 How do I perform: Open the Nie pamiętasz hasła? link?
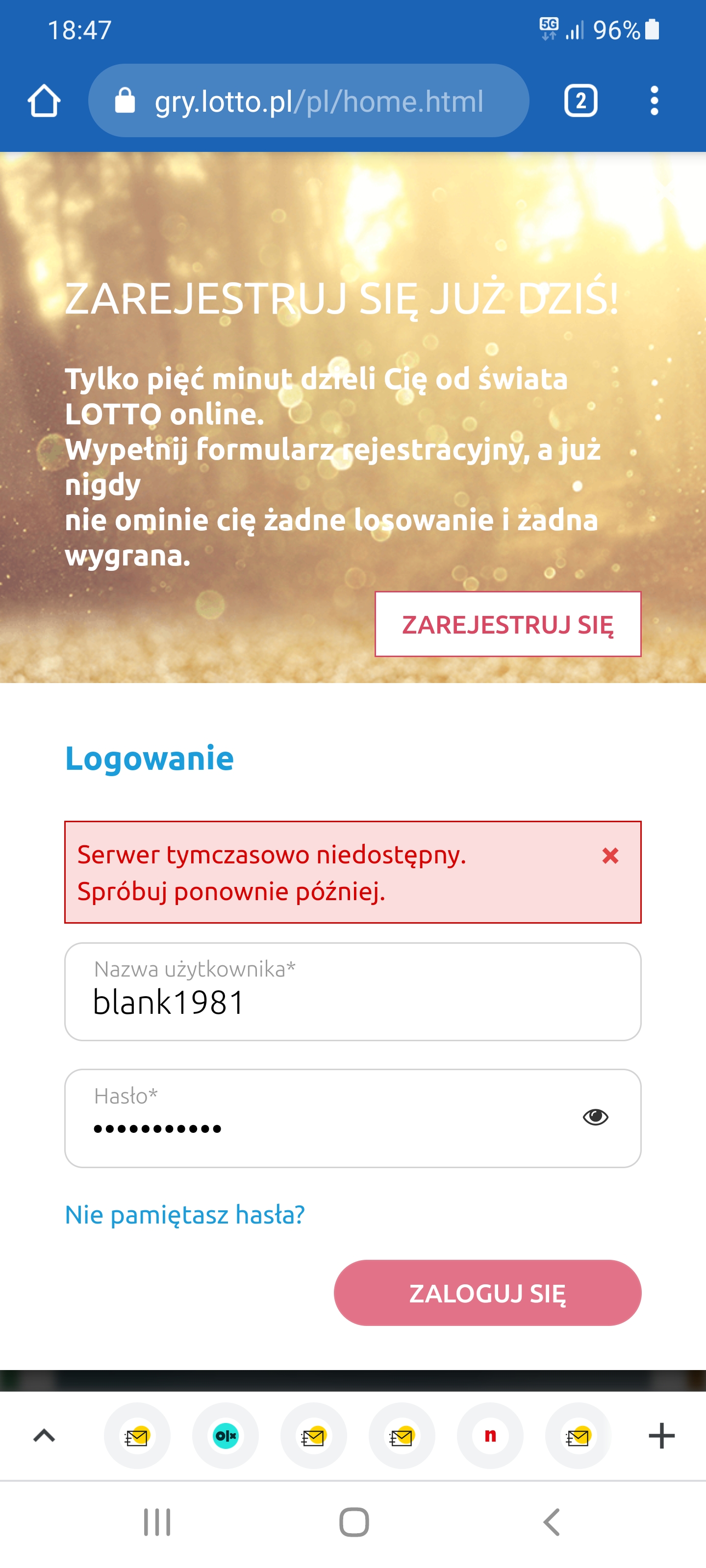pyautogui.click(x=184, y=1215)
